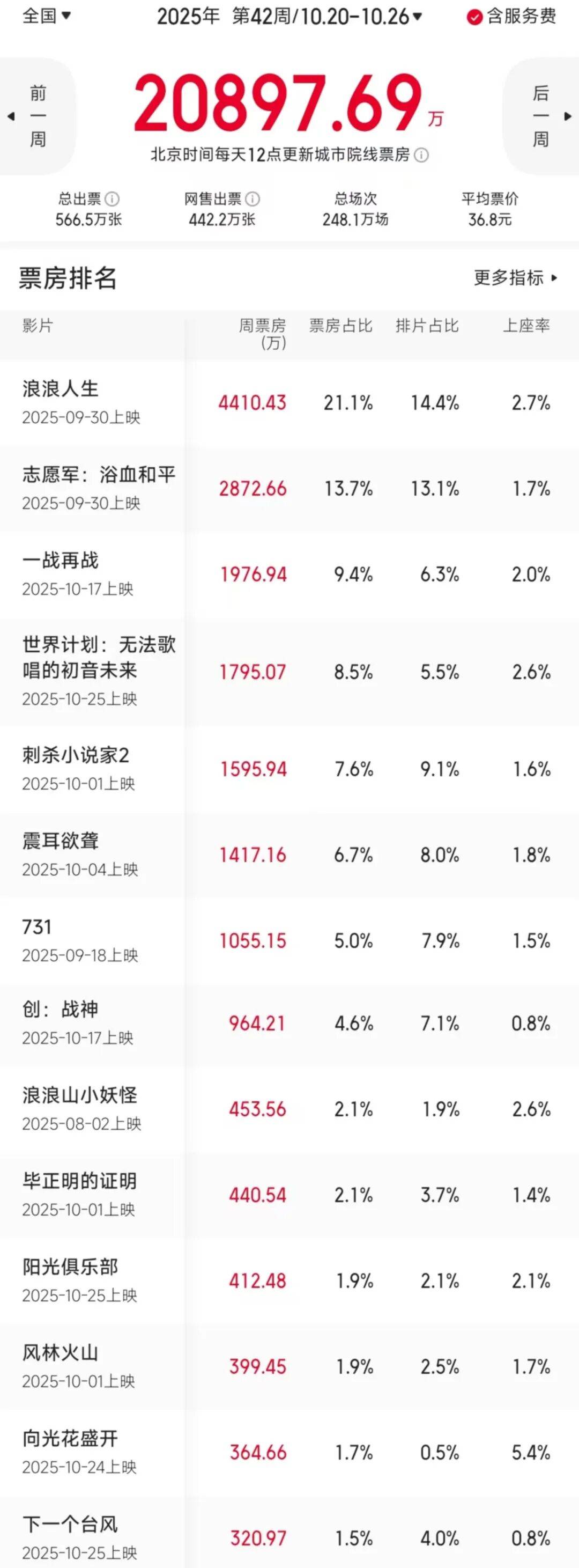Viewport: 579px width, 1568px height.
Task: Show info about 总出票
Action: (113, 199)
